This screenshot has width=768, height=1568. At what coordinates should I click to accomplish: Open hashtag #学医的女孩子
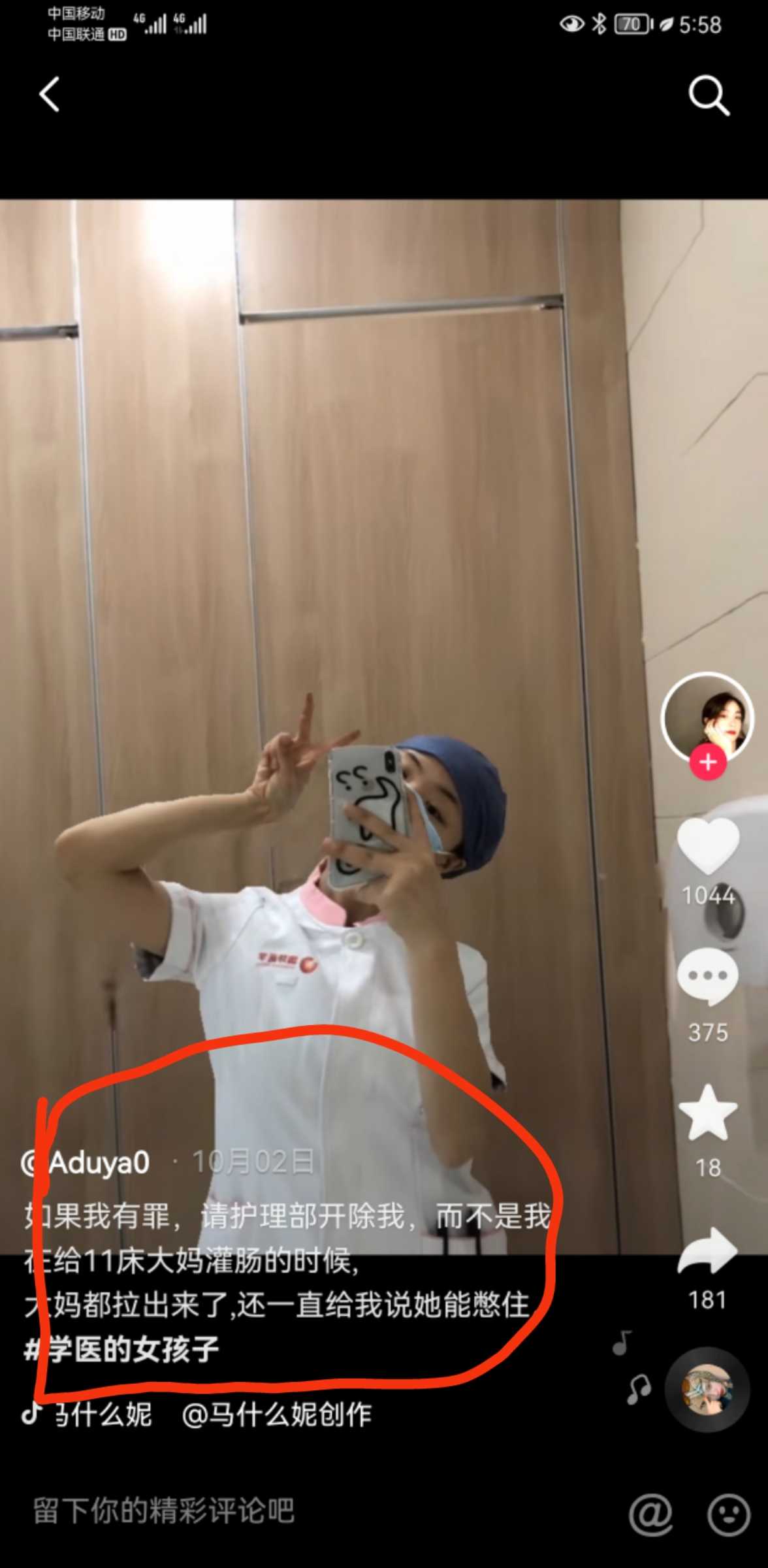[123, 1350]
